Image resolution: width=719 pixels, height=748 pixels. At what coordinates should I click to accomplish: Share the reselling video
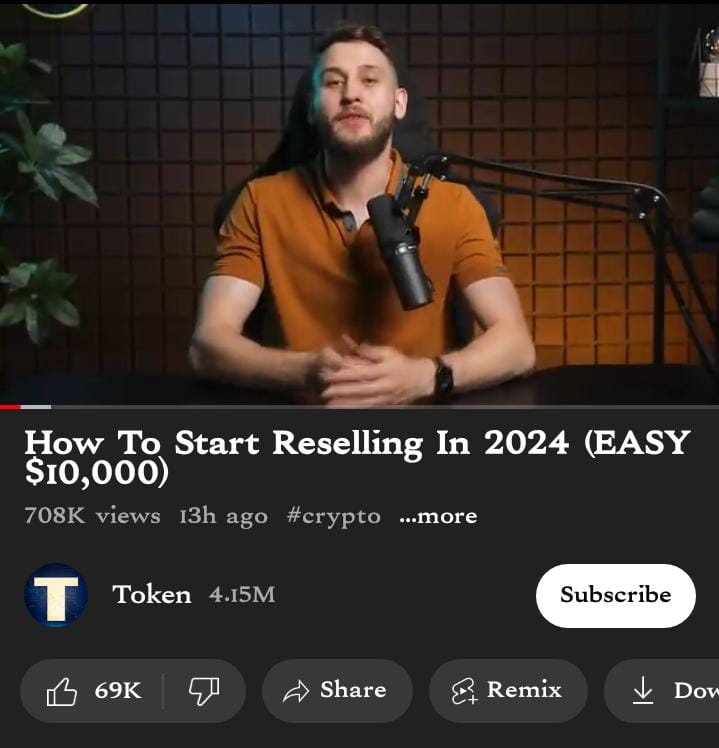[337, 691]
